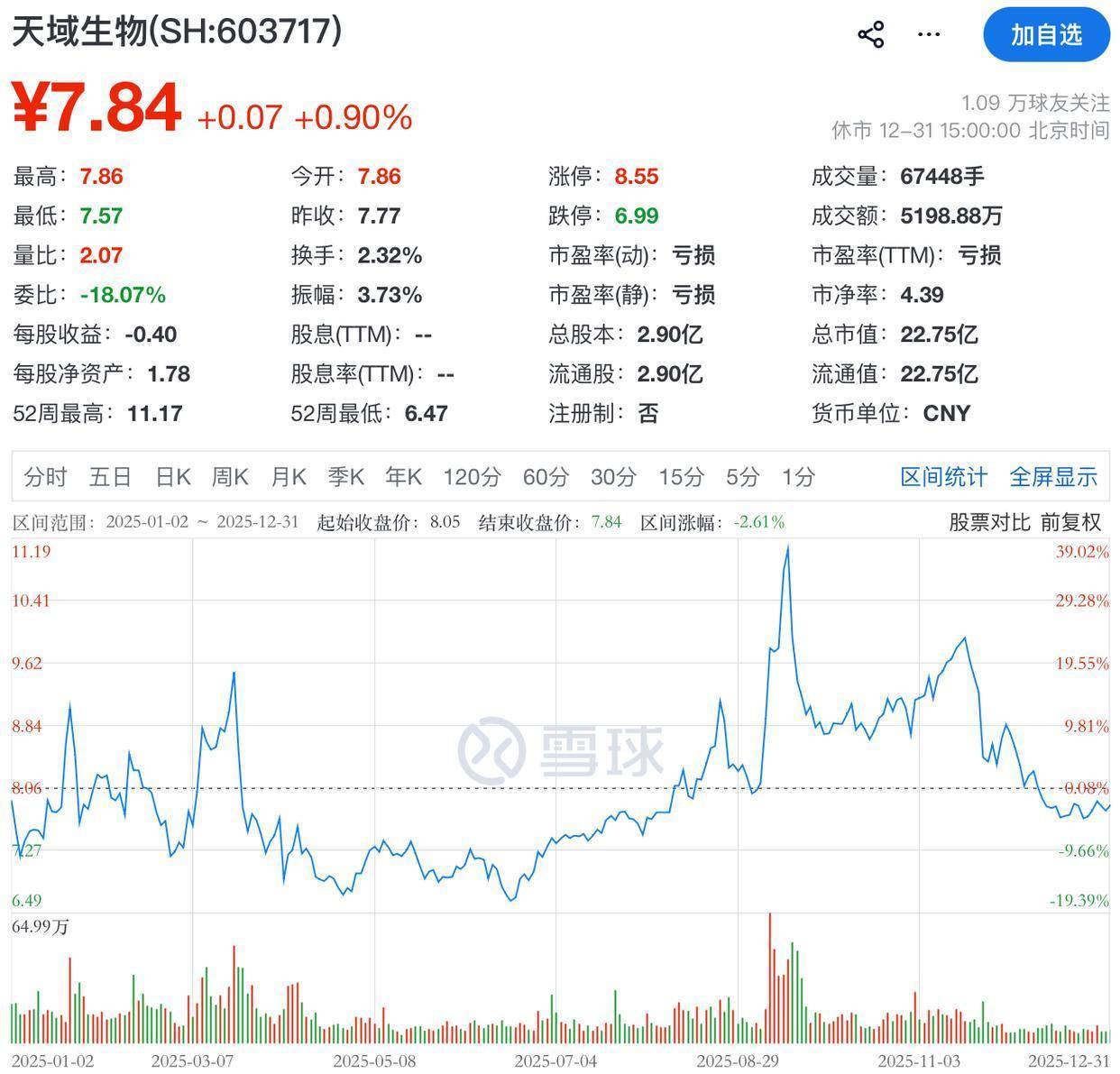1120x1074 pixels.
Task: Switch chart to 五日 view
Action: pyautogui.click(x=110, y=476)
